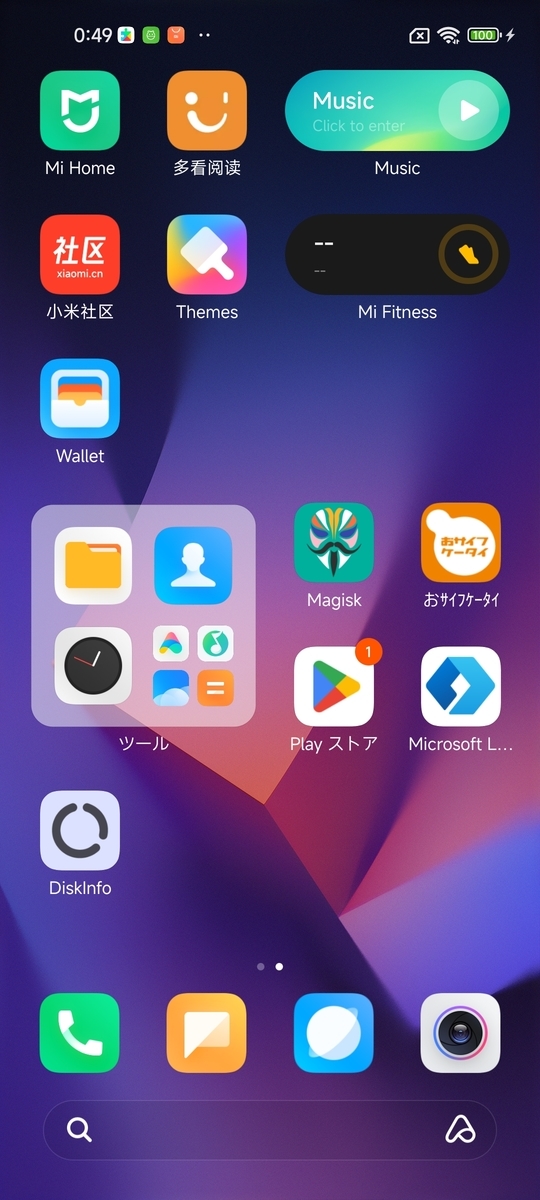Open the Phone dialer in the dock
The image size is (540, 1200).
(x=80, y=1033)
